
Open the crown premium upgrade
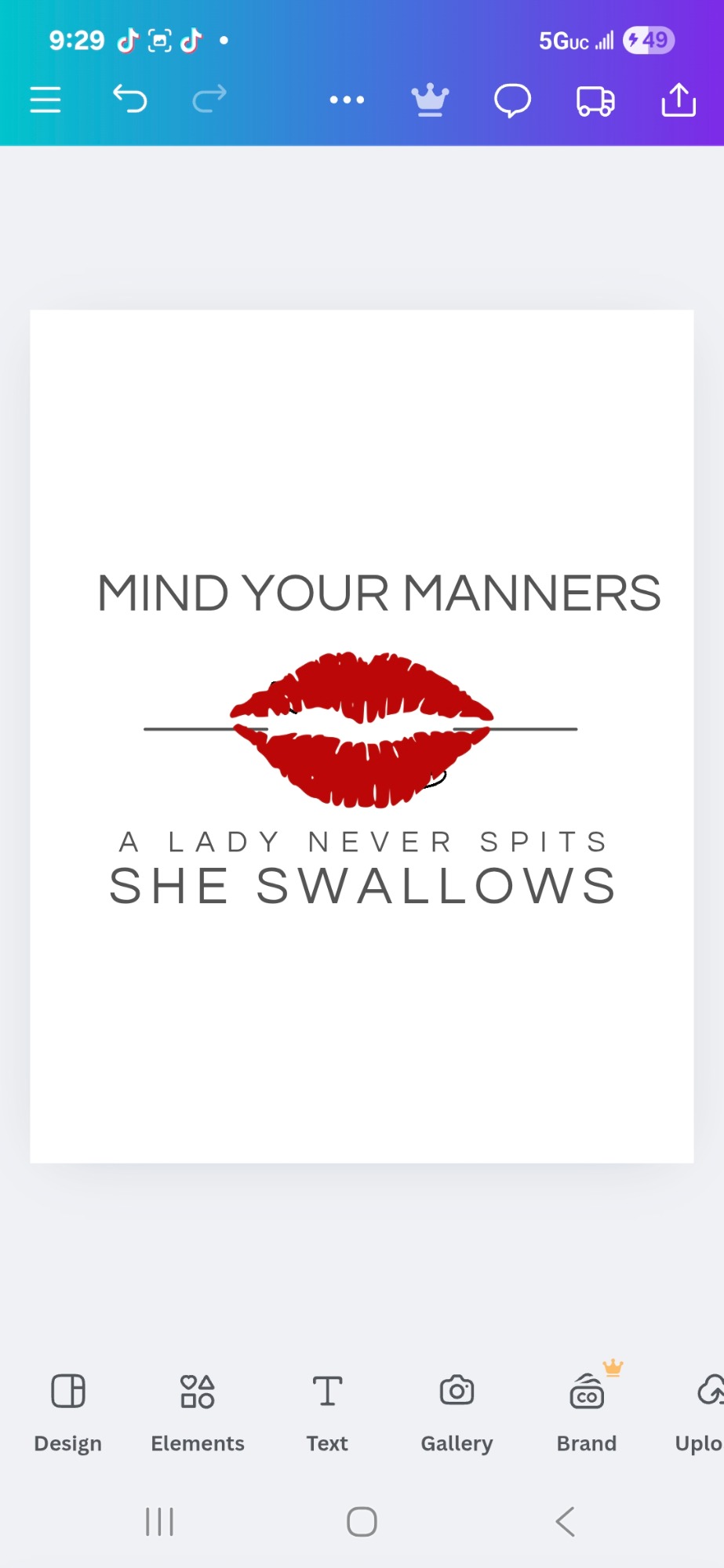tap(430, 100)
